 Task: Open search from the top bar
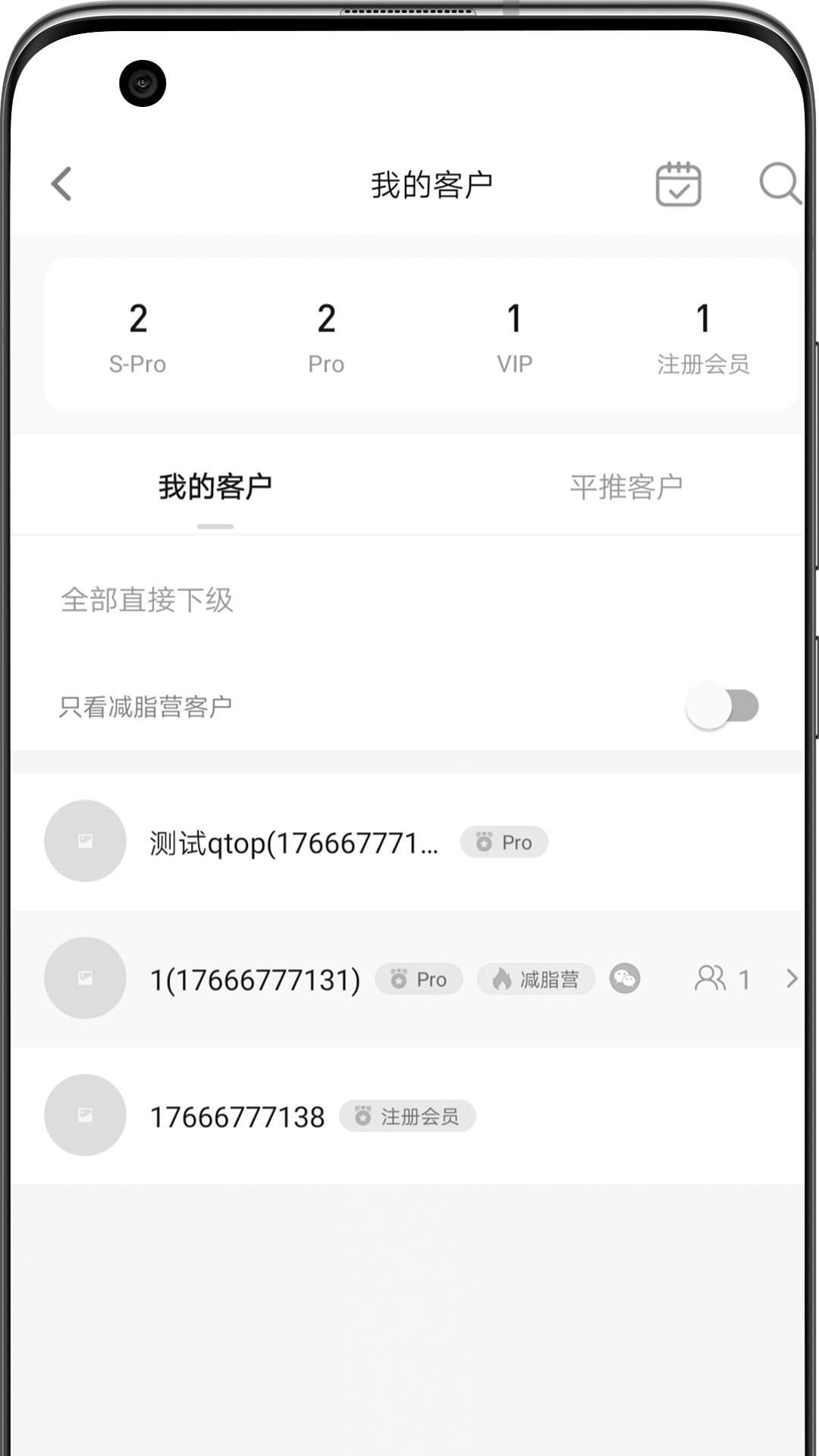[780, 184]
